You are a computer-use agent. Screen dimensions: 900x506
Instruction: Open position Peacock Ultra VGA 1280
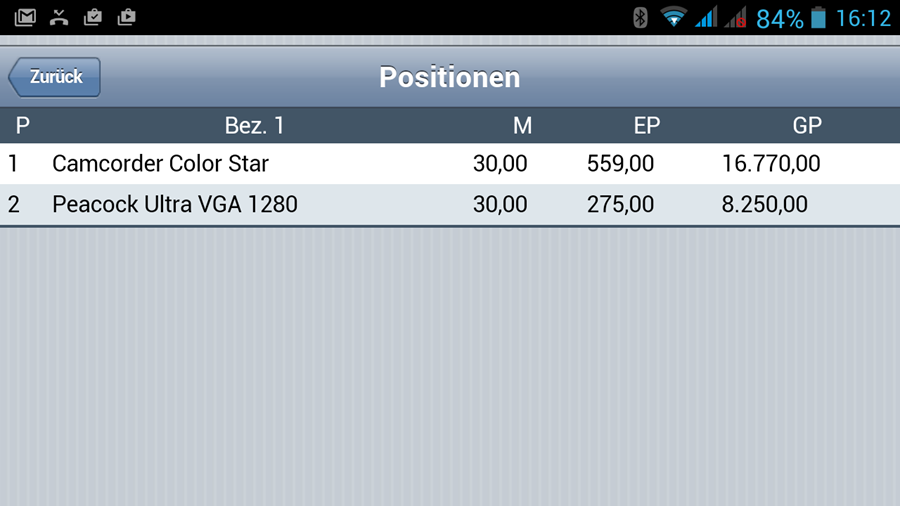(x=175, y=205)
